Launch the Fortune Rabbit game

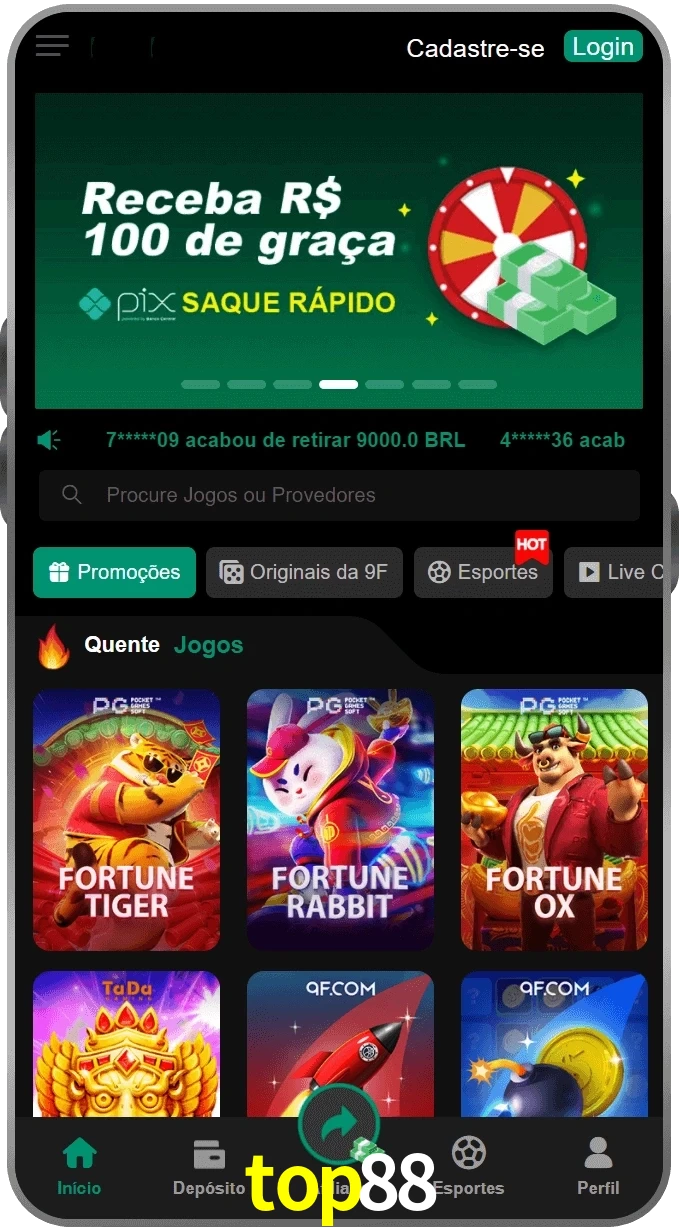pyautogui.click(x=340, y=819)
